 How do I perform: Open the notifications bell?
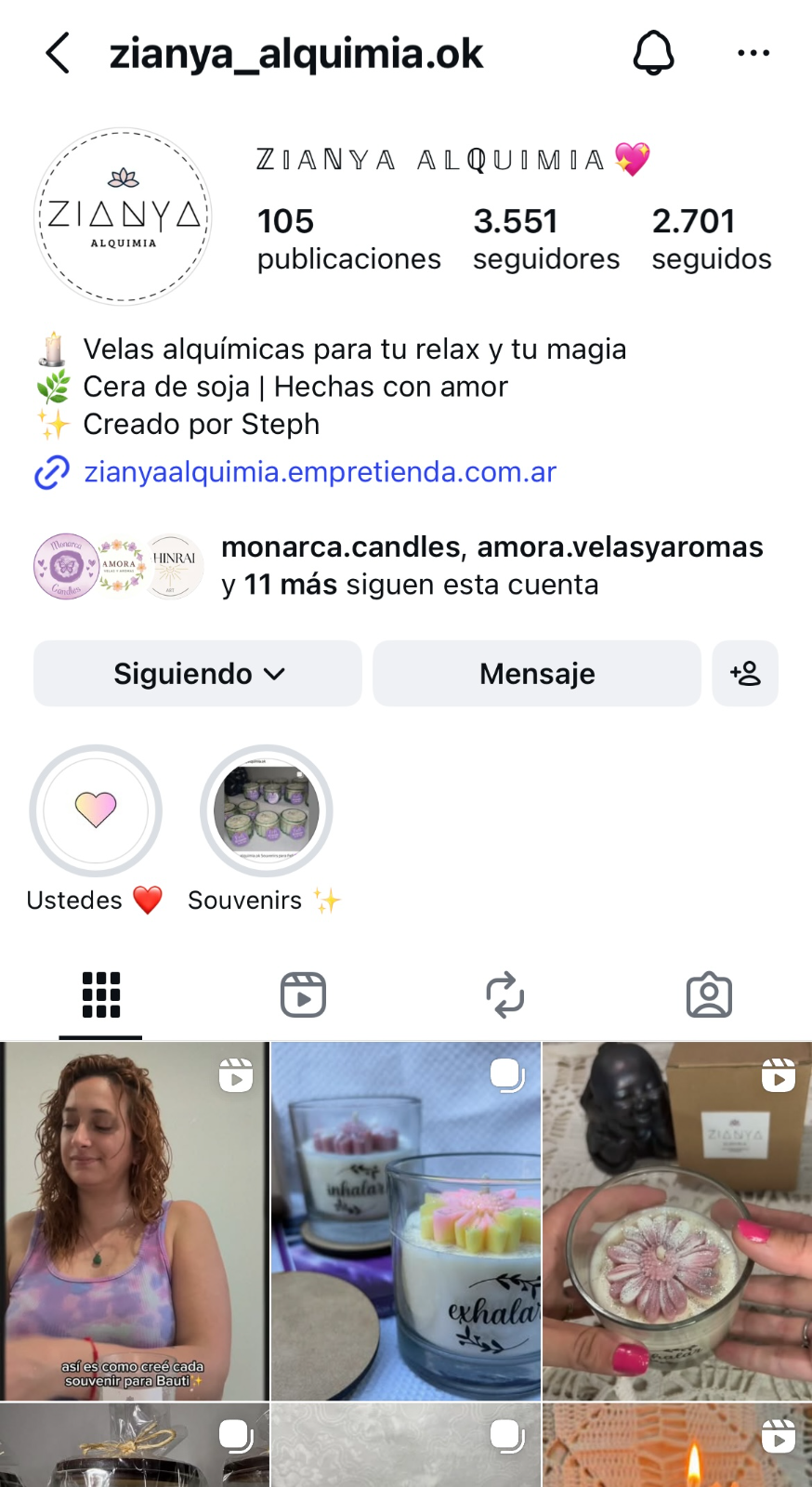653,53
